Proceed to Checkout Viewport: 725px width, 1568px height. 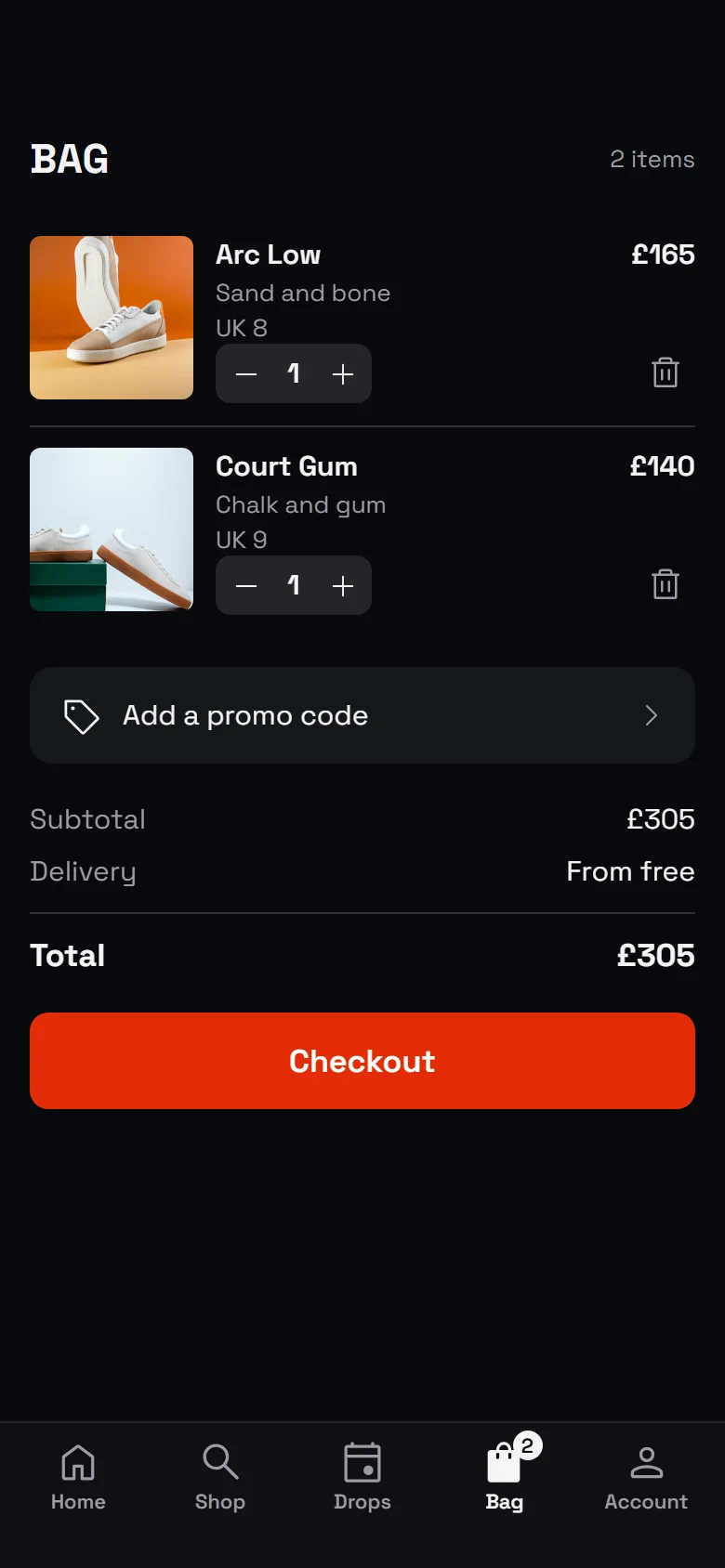click(362, 1061)
